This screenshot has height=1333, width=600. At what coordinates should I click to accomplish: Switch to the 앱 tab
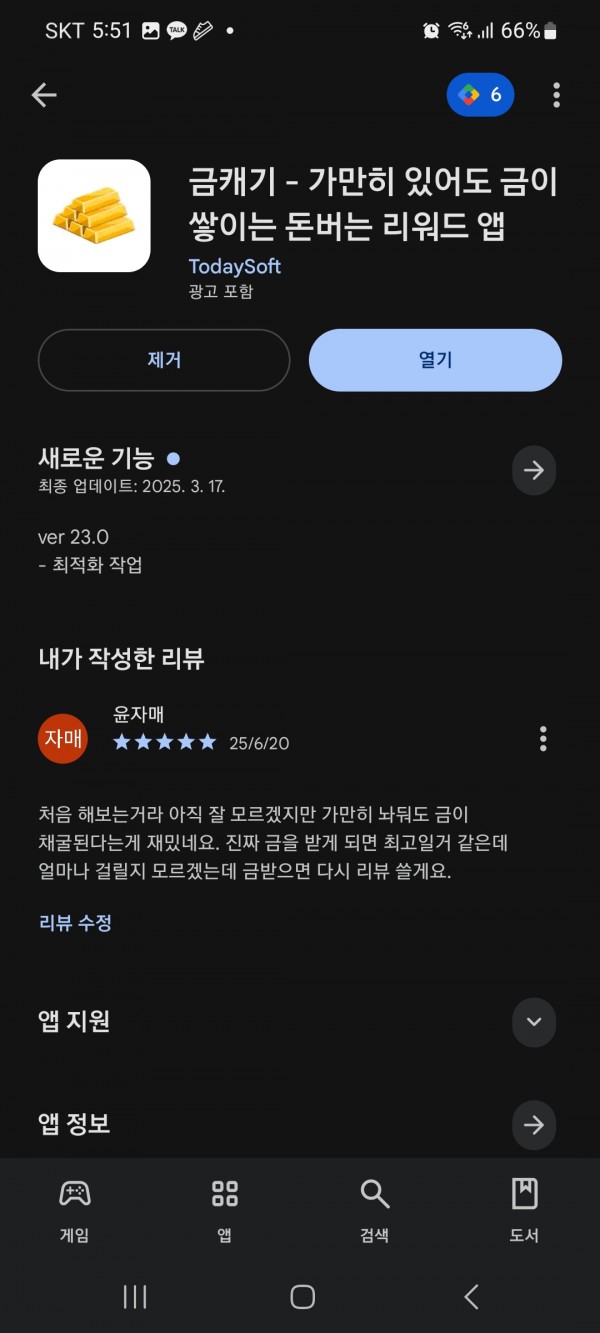[225, 1210]
